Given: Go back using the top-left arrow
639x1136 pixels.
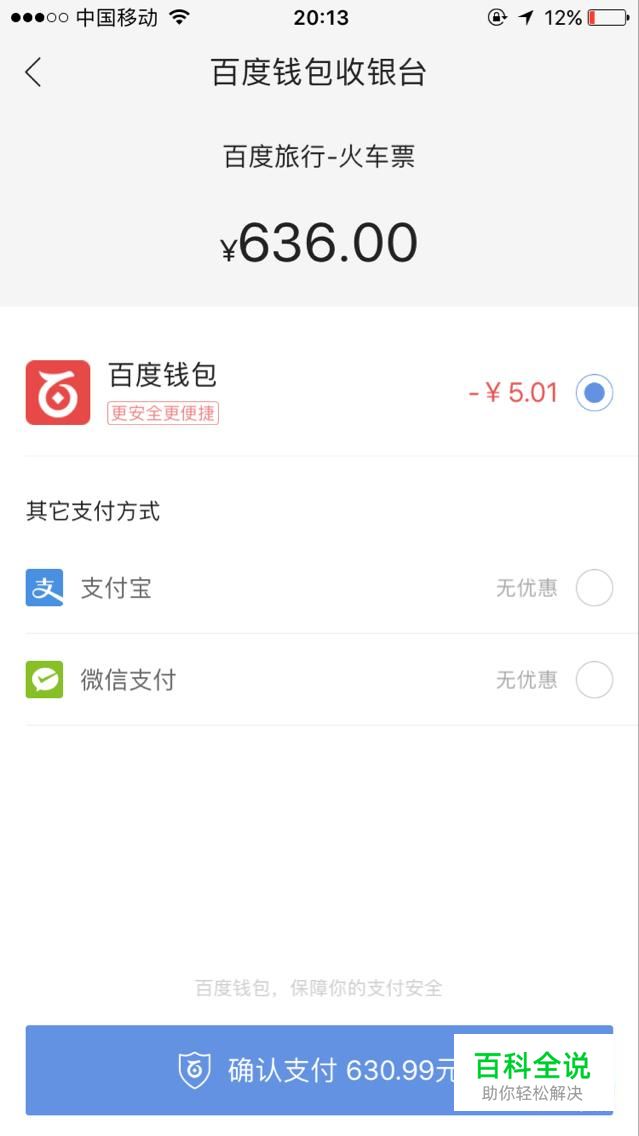Looking at the screenshot, I should tap(33, 72).
